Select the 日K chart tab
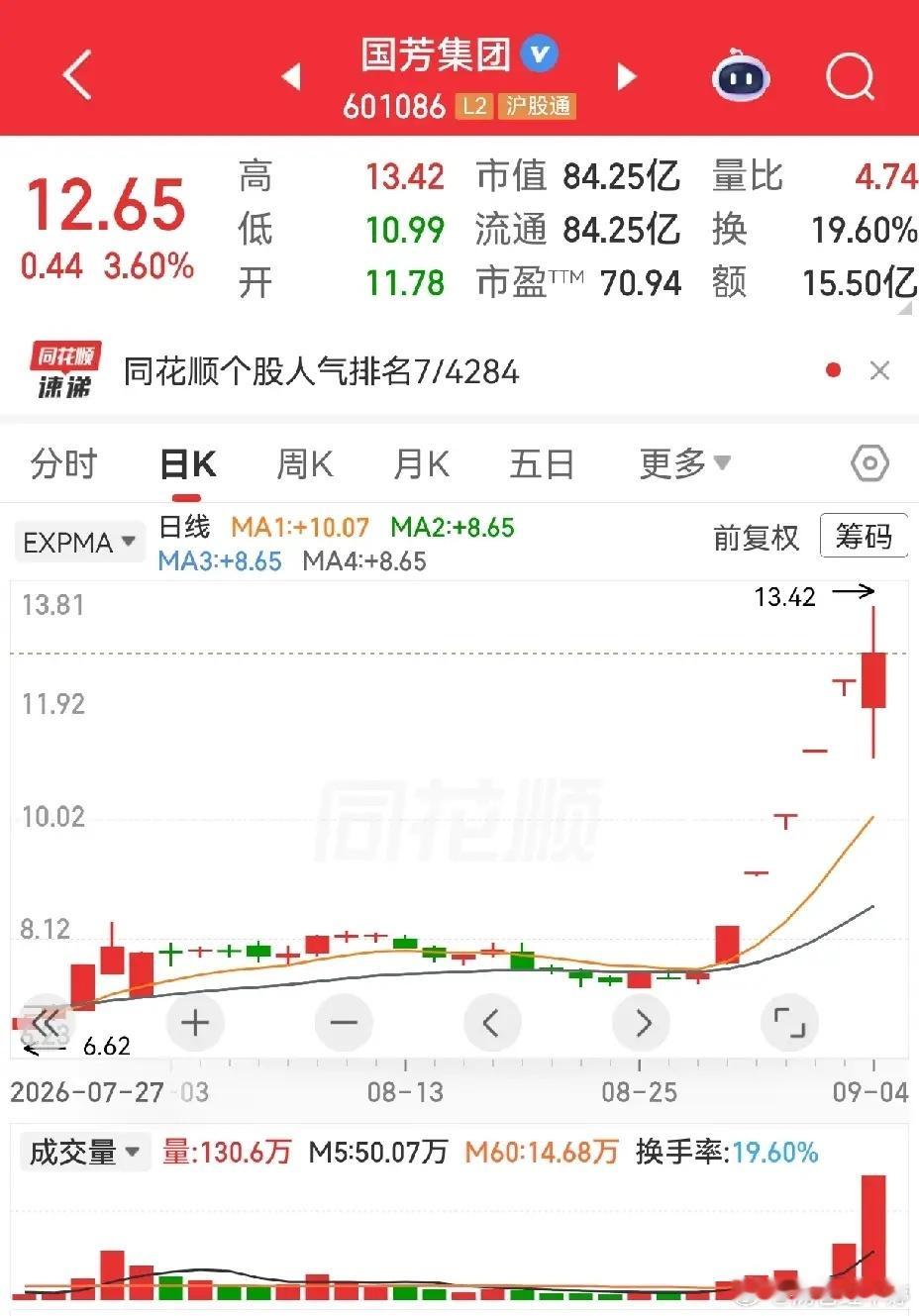Viewport: 919px width, 1316px height. coord(188,463)
